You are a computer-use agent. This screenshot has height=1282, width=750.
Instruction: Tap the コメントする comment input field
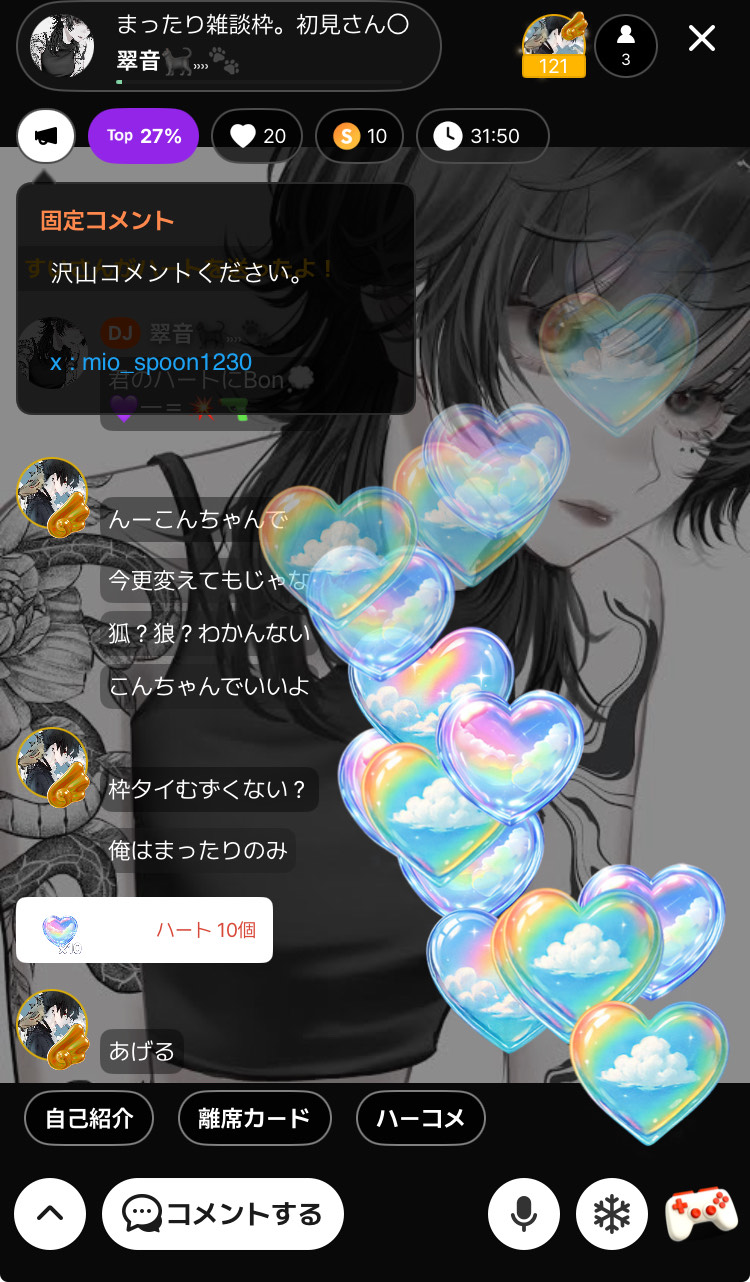click(222, 1215)
